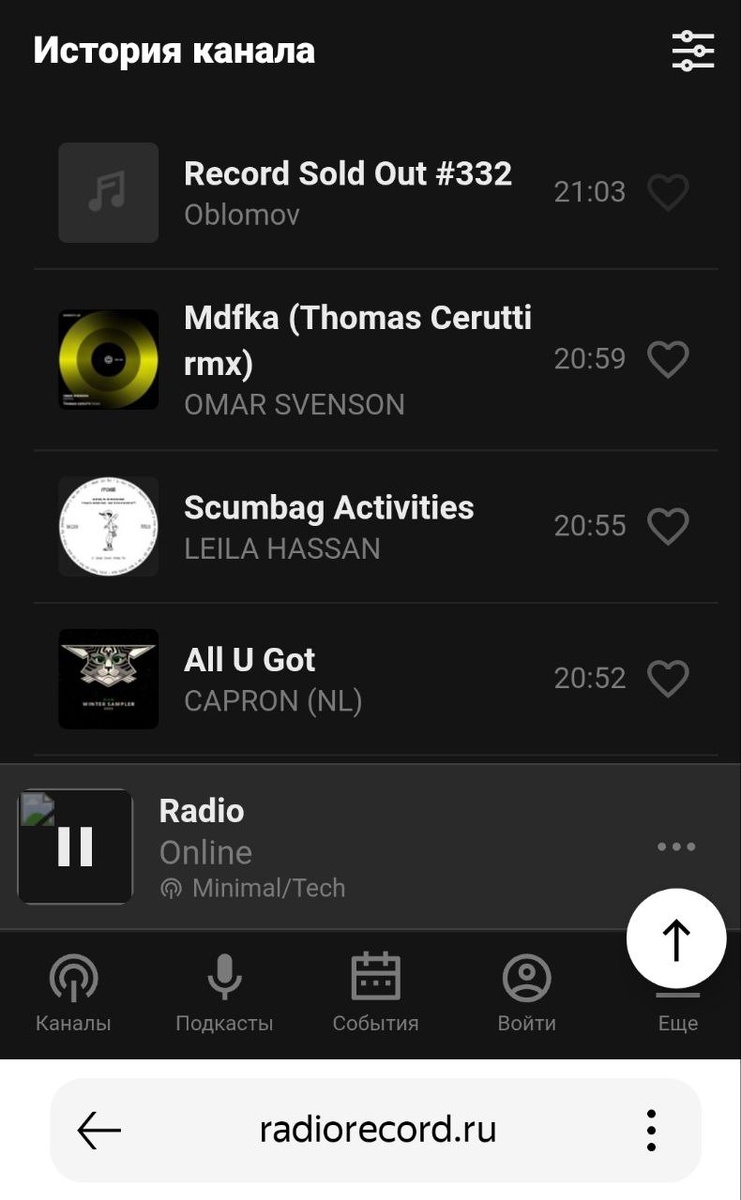This screenshot has width=741, height=1200.
Task: Go to the Войти login tab
Action: (526, 994)
